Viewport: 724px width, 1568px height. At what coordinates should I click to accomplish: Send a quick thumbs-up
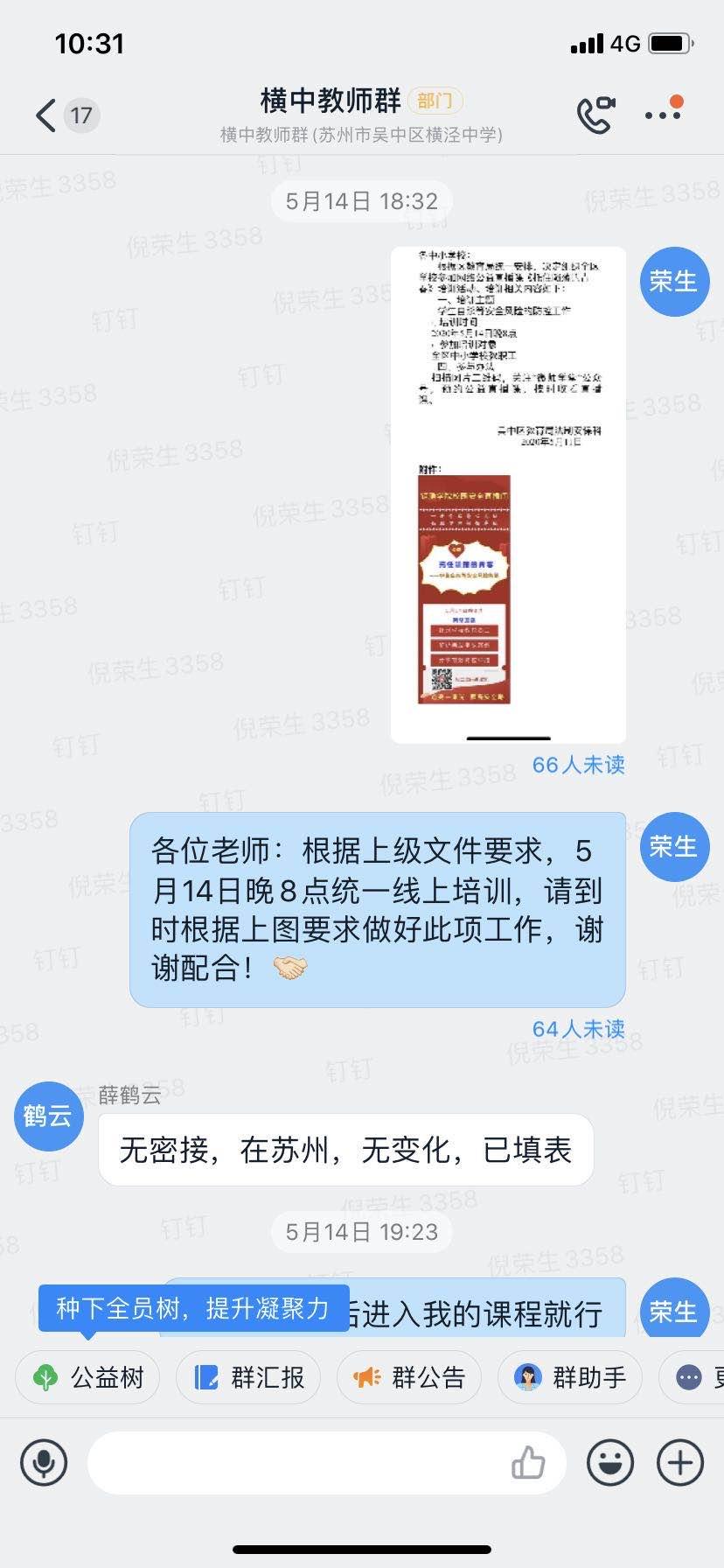528,1462
